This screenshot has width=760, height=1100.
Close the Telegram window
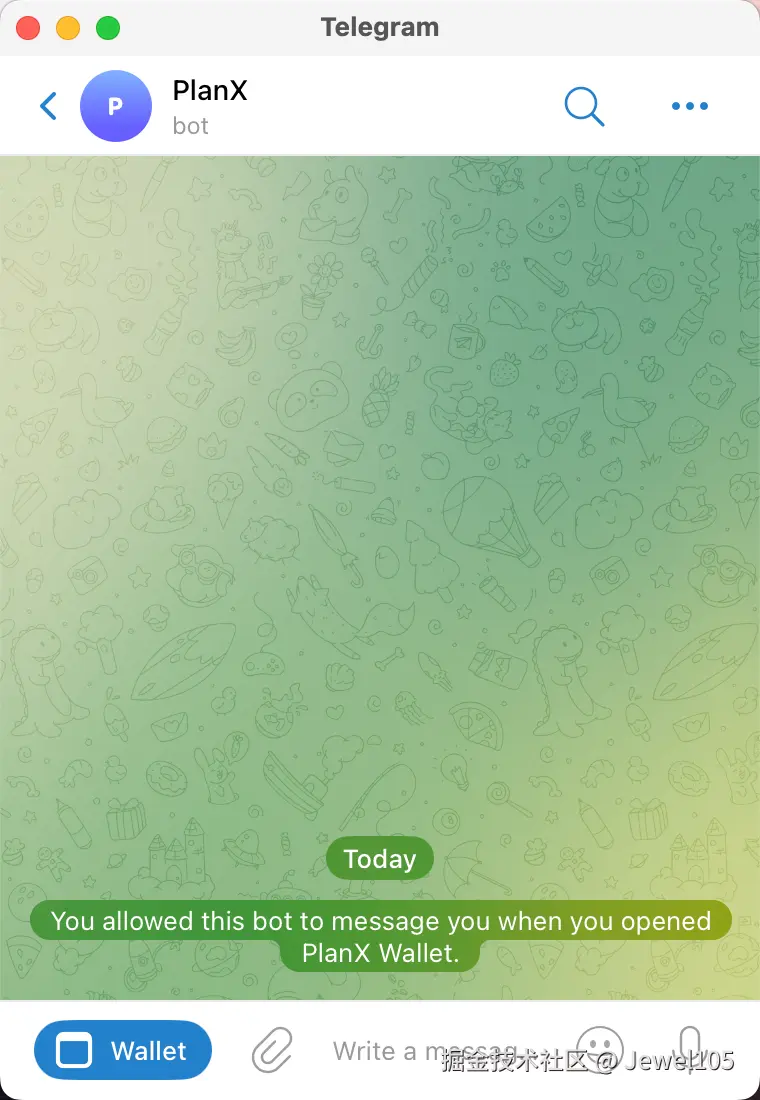click(x=28, y=28)
